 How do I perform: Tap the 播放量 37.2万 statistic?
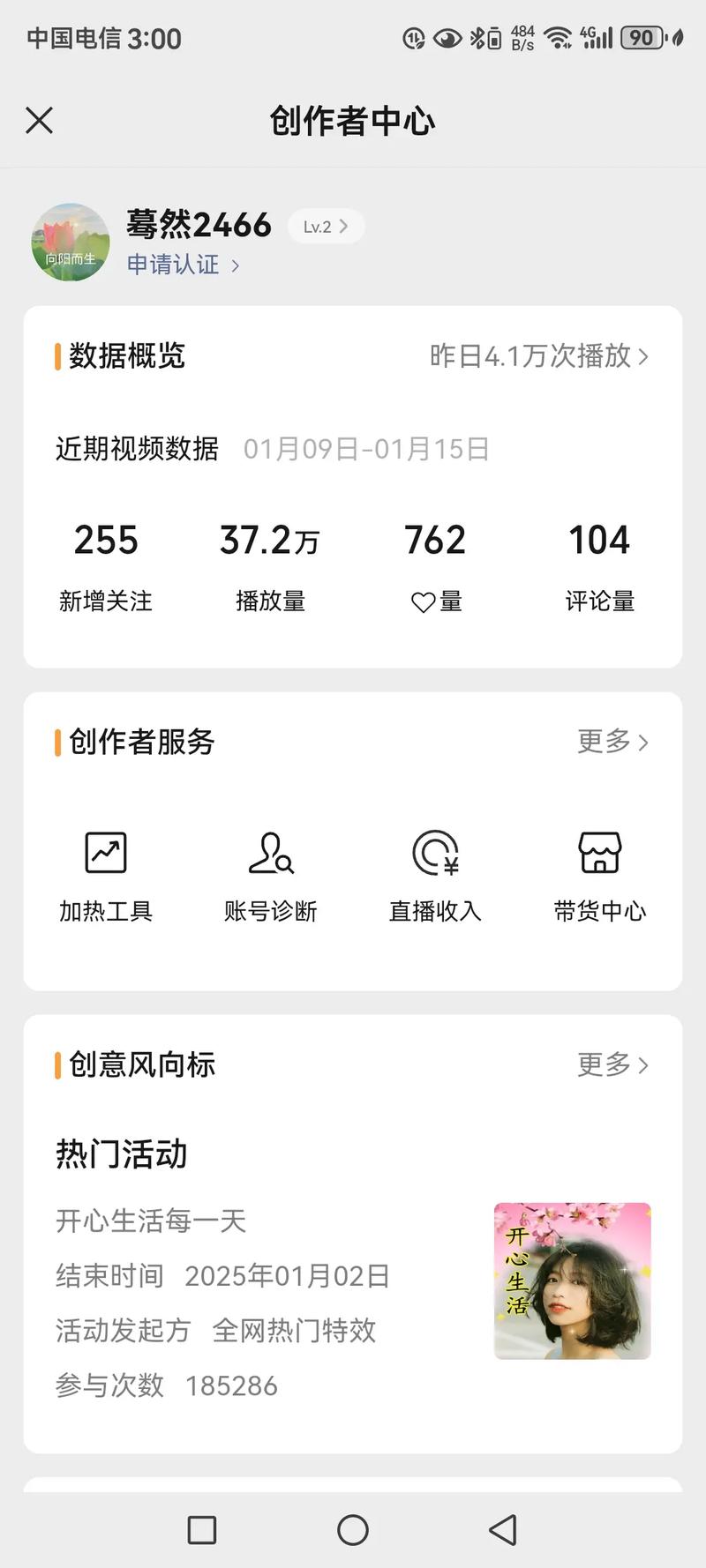tap(270, 564)
